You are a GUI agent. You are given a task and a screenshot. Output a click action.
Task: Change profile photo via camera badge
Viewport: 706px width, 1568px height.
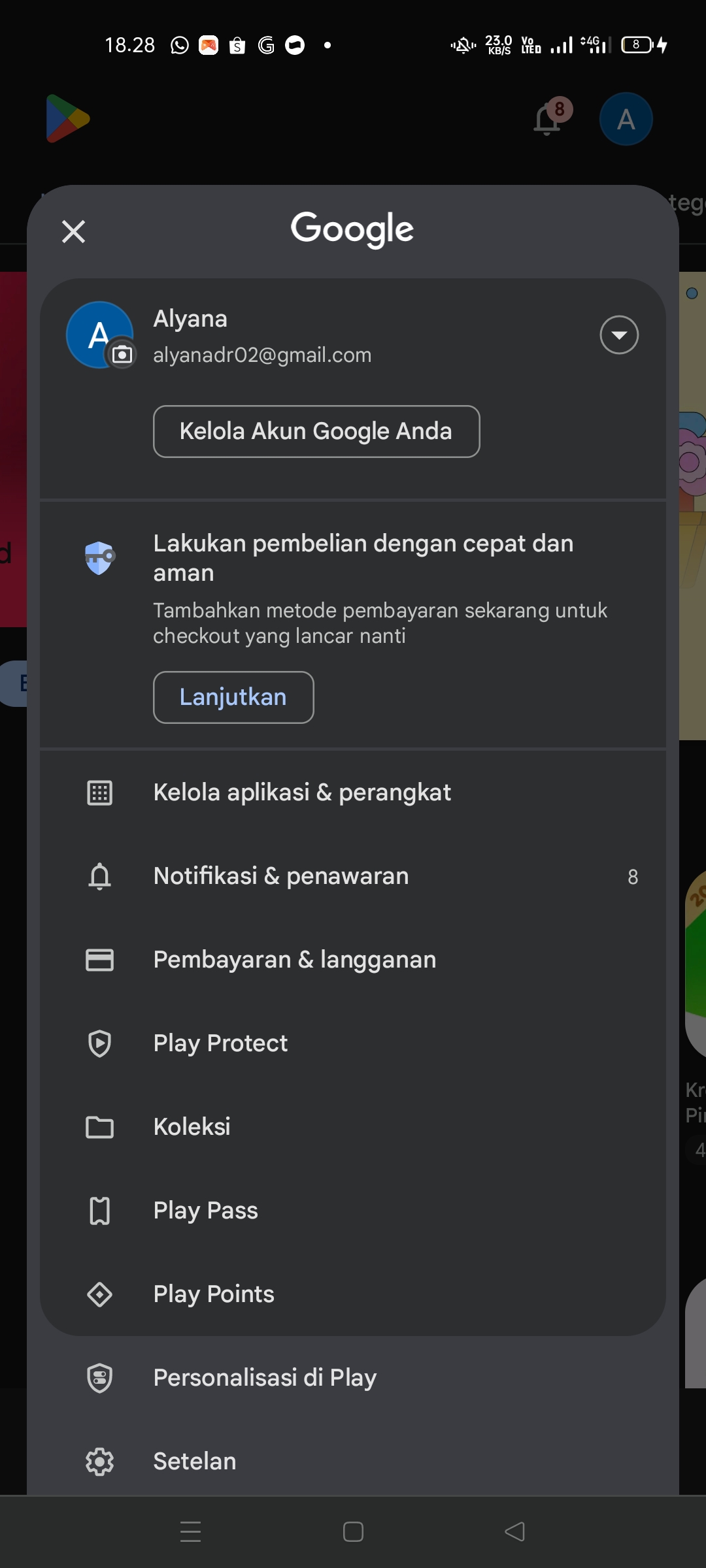122,354
